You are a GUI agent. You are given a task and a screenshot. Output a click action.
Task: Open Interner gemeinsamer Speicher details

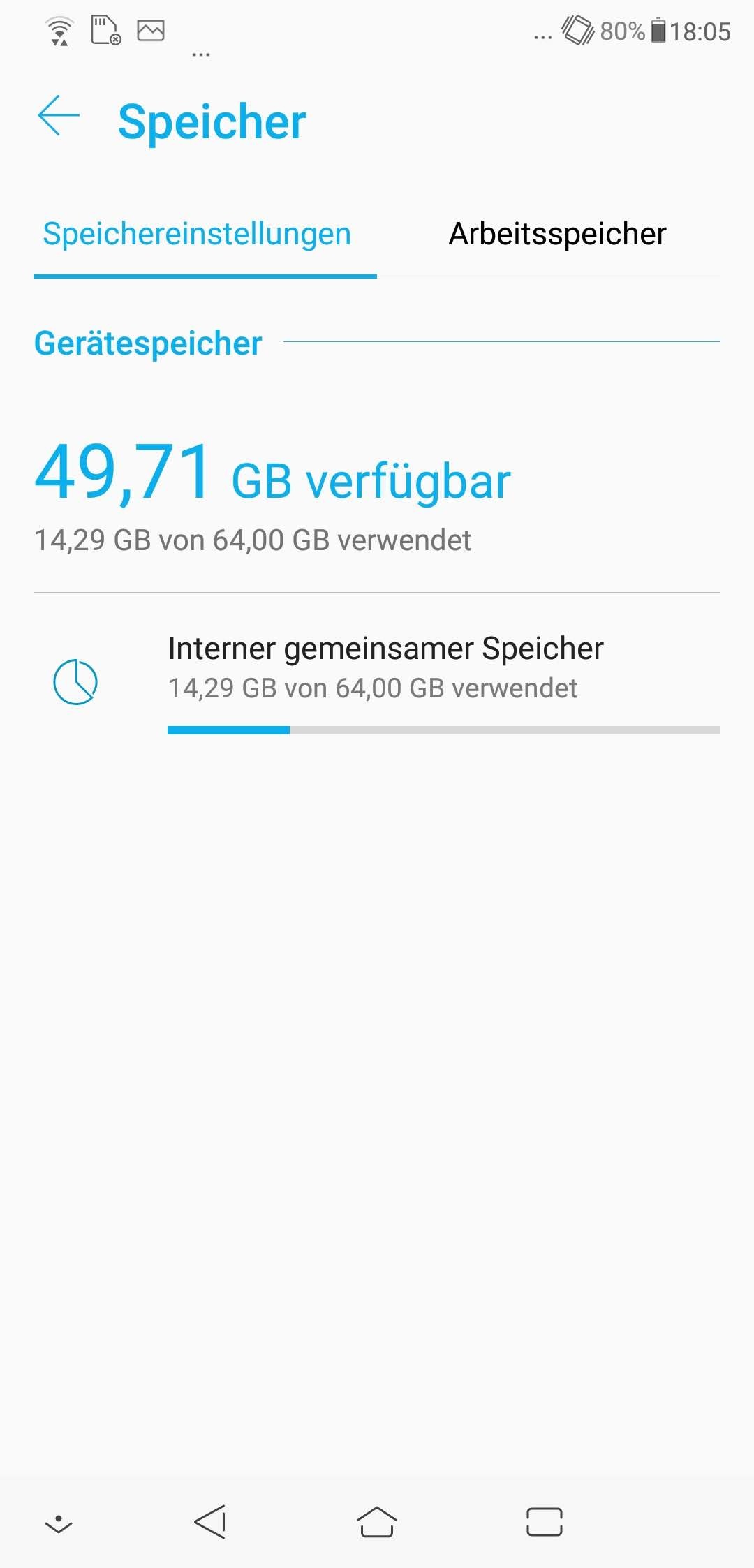(x=385, y=669)
